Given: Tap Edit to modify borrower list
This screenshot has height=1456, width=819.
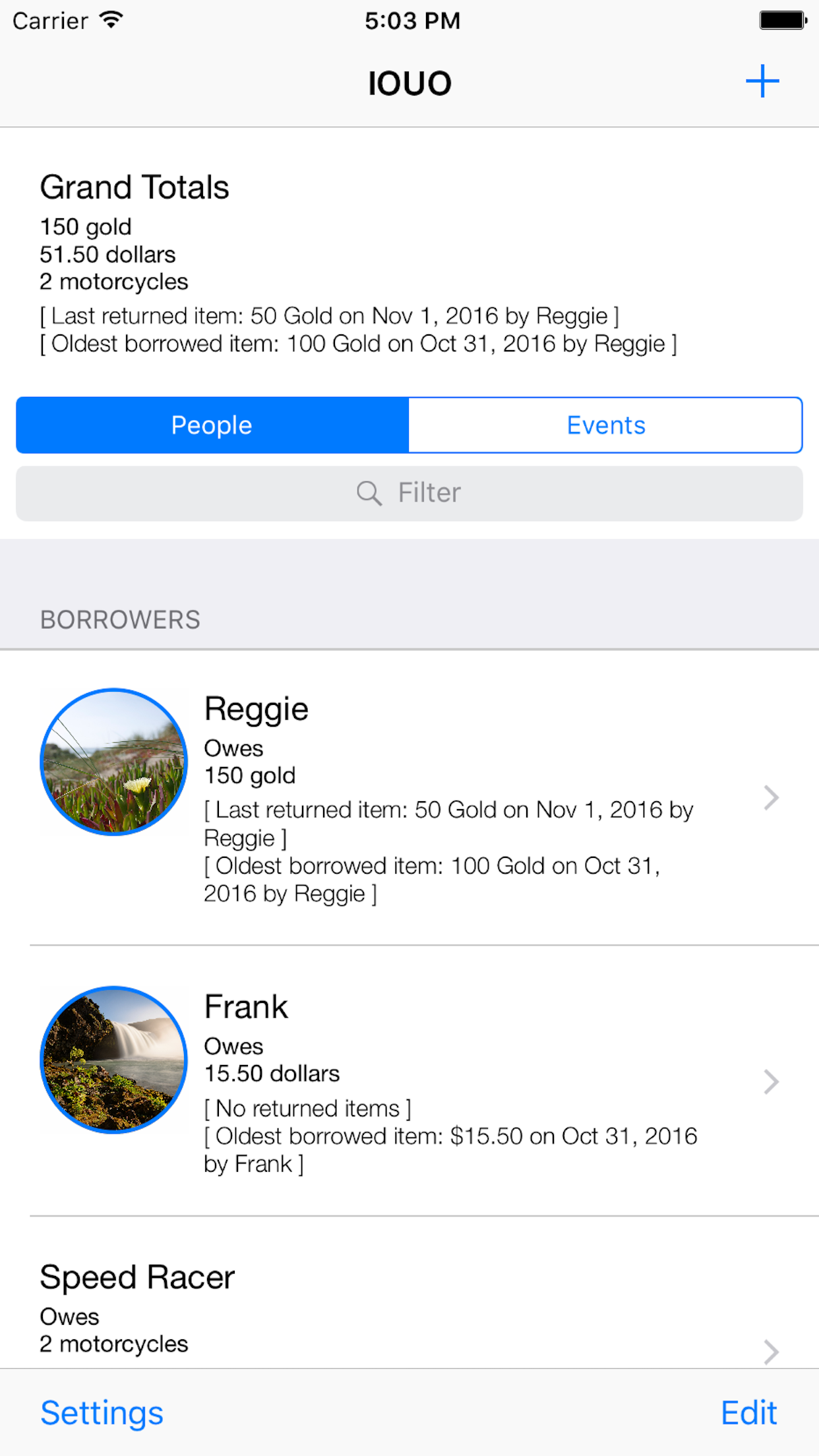Looking at the screenshot, I should [748, 1412].
